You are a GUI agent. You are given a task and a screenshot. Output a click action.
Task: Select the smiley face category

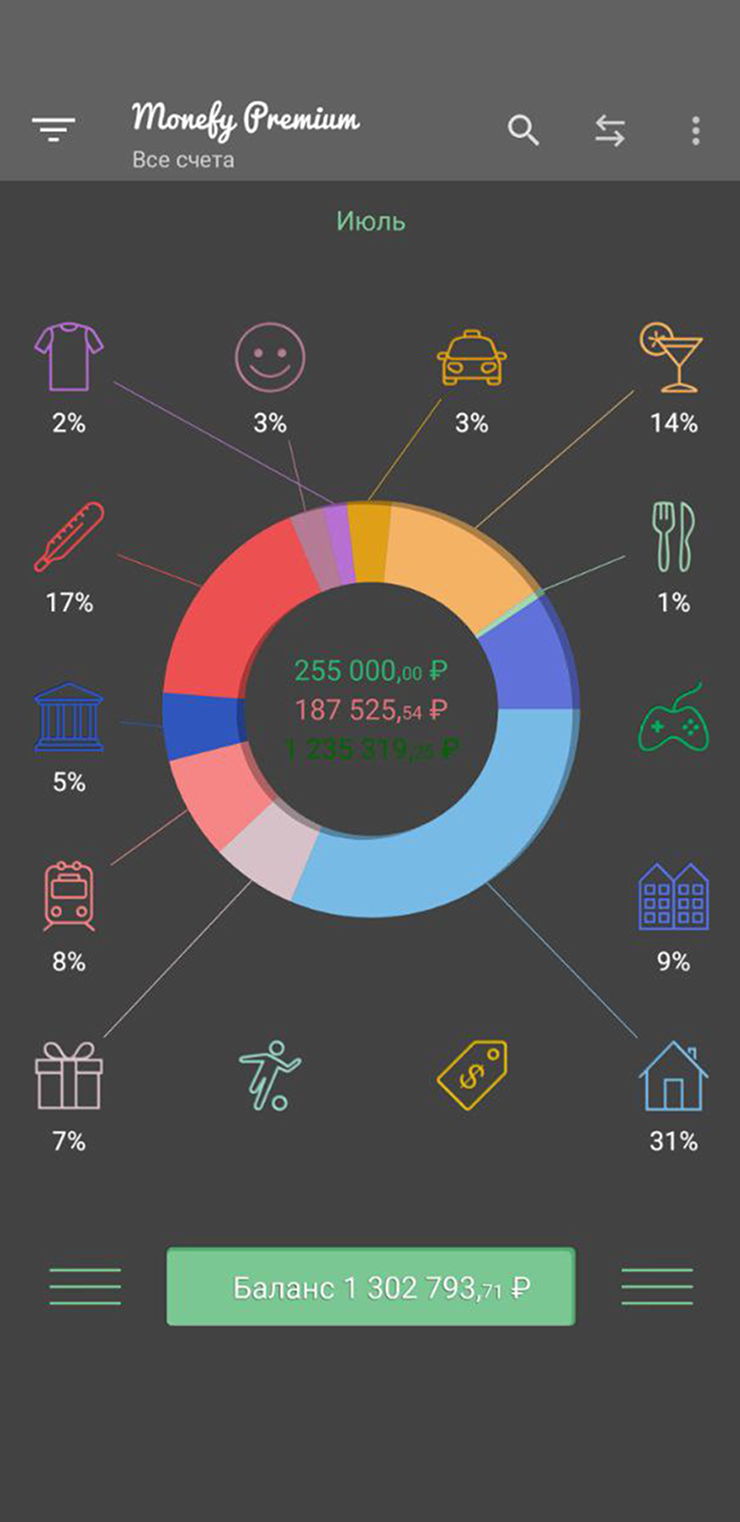[x=270, y=357]
